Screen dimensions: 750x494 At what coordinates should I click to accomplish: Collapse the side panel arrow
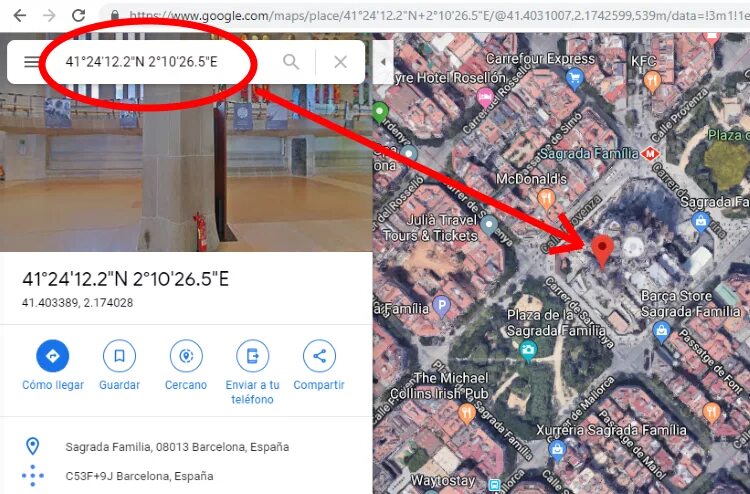(383, 62)
